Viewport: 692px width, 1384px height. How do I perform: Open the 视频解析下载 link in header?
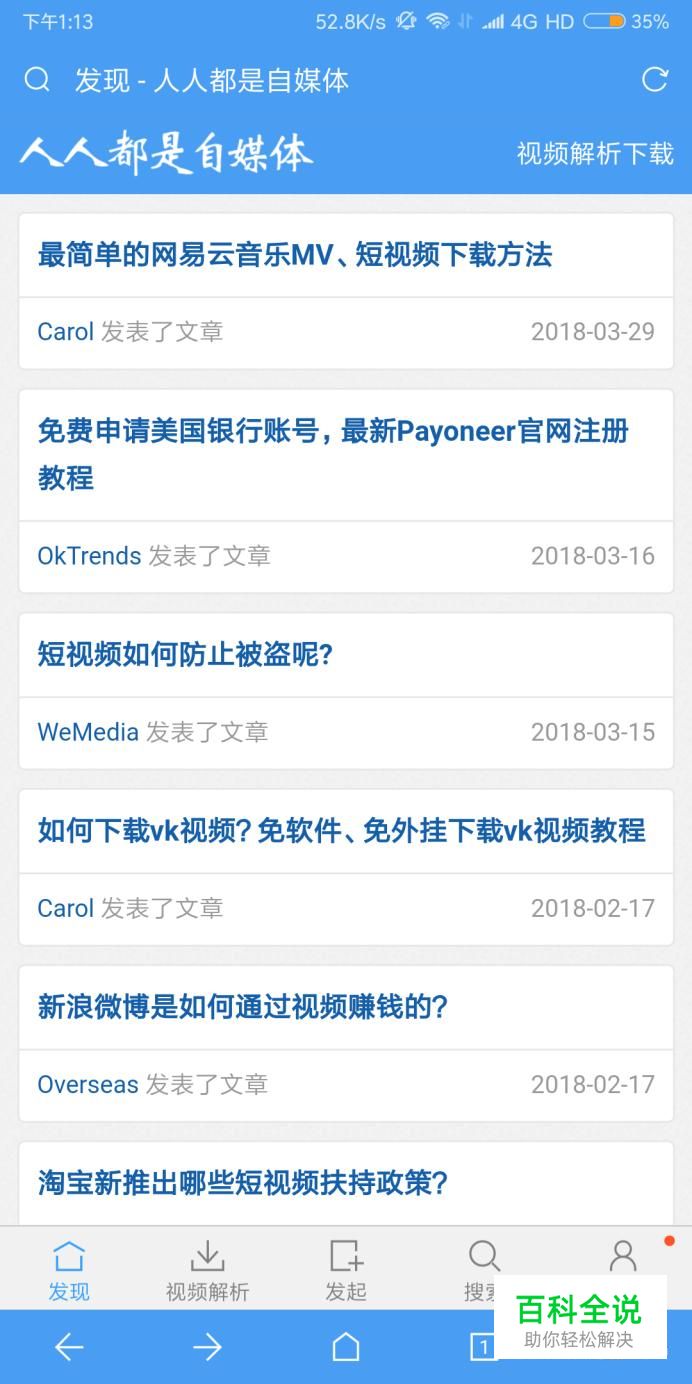coord(595,153)
